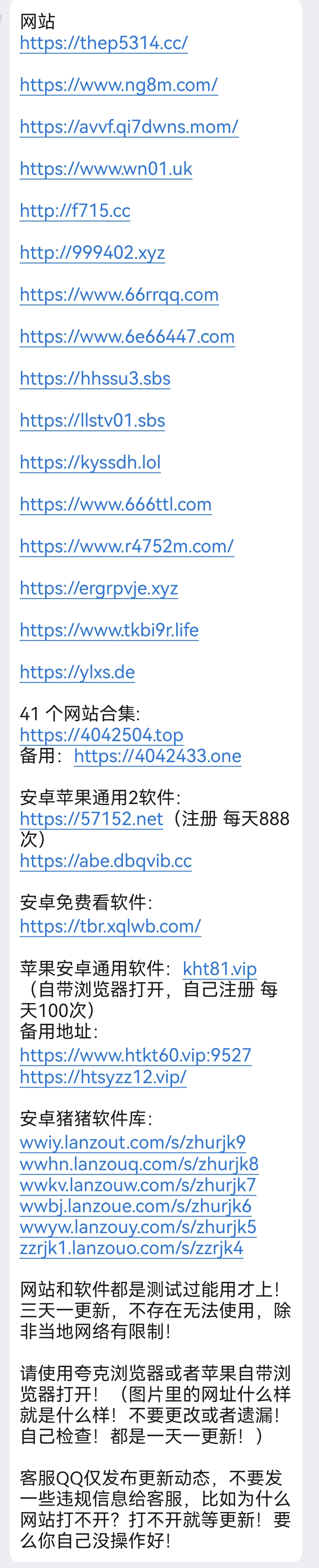Open the abe.dbqvib.cc link

[x=106, y=861]
